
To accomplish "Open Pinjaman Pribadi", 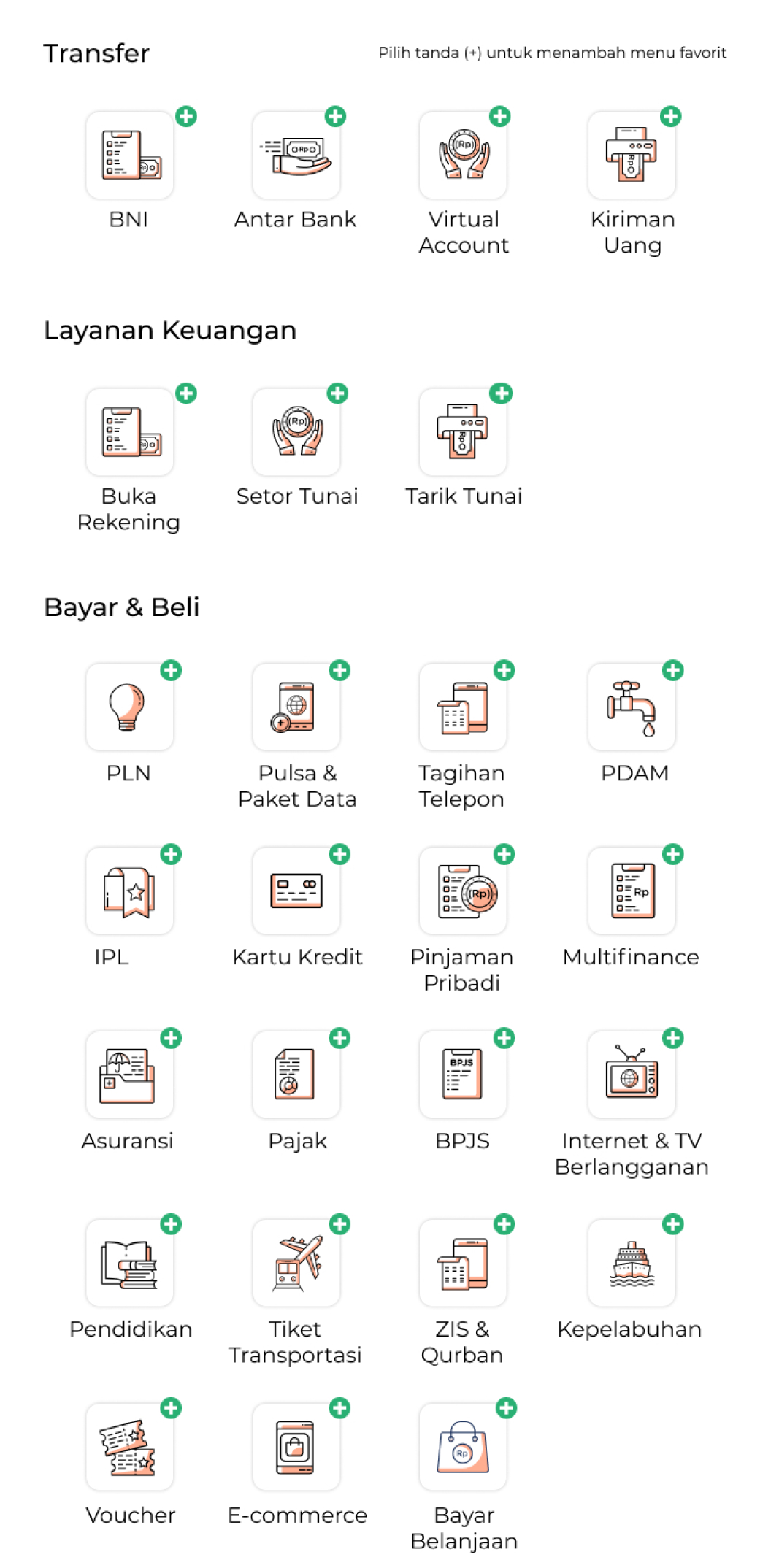I will click(463, 891).
